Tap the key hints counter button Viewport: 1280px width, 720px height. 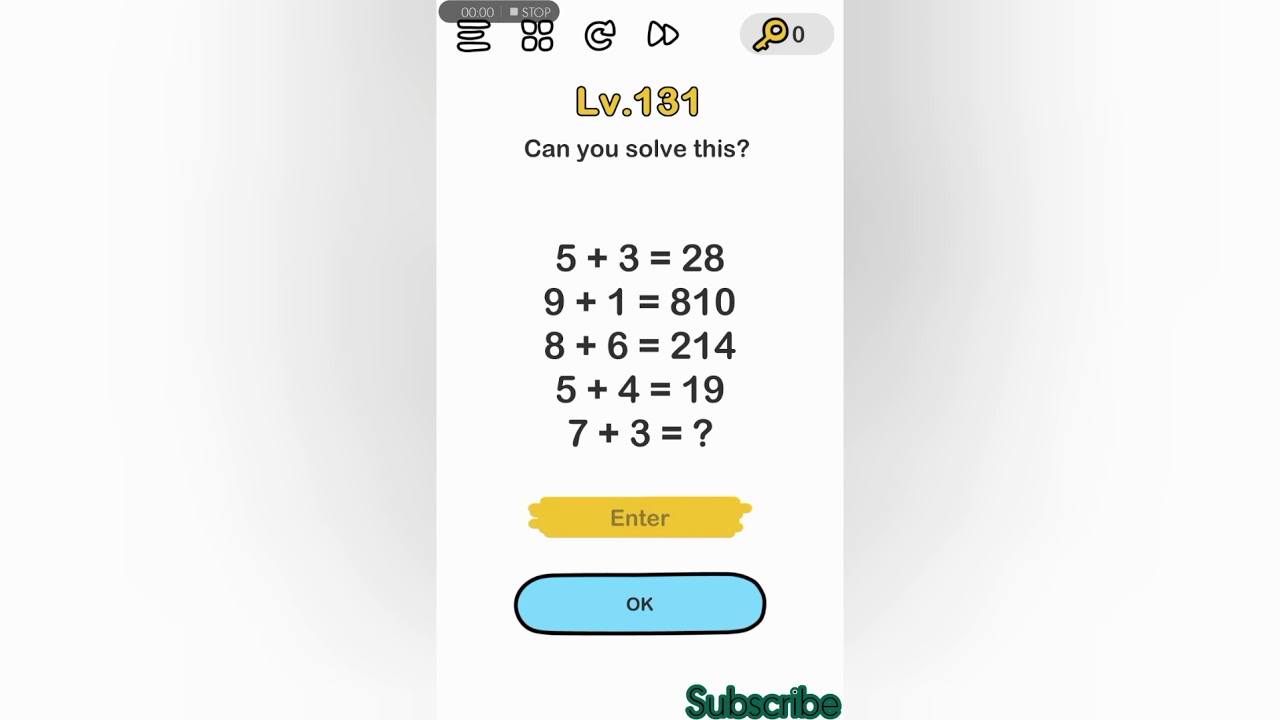pos(786,35)
